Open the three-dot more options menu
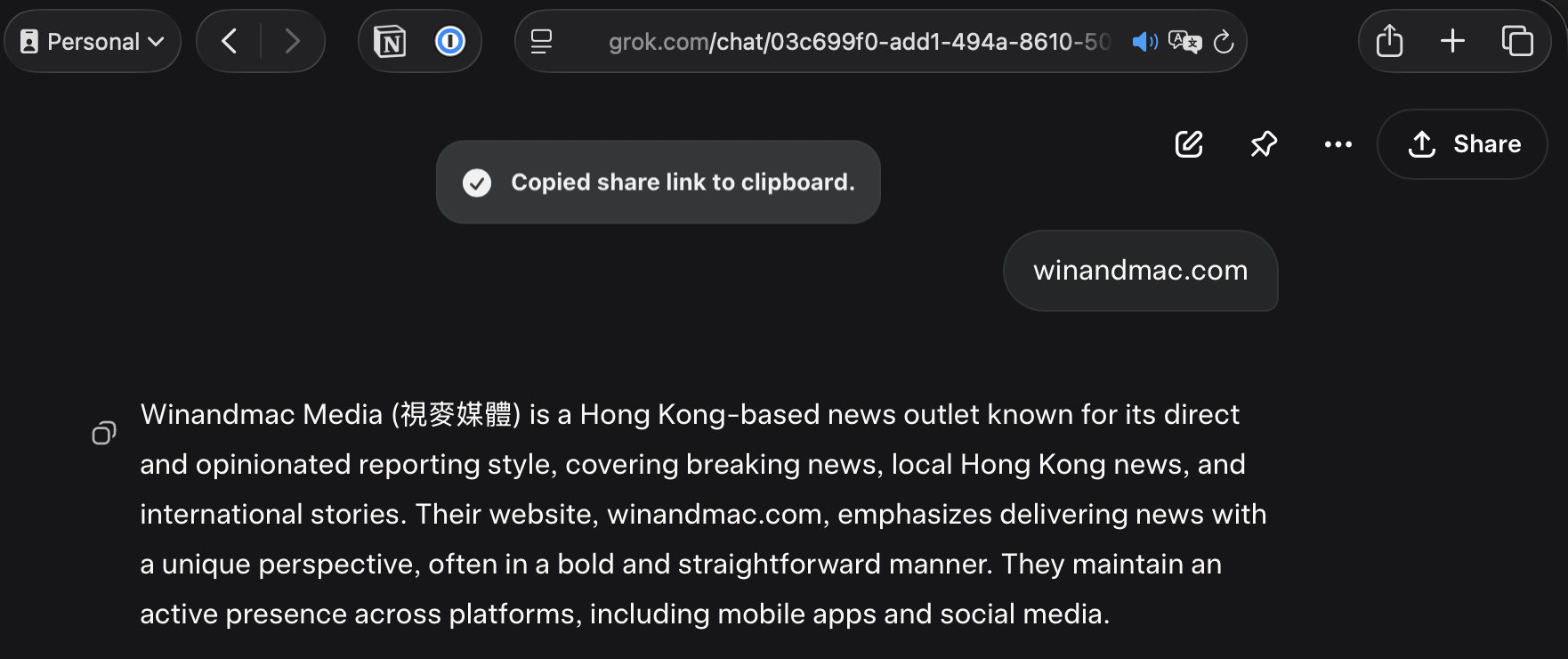The height and width of the screenshot is (659, 1568). [1338, 144]
